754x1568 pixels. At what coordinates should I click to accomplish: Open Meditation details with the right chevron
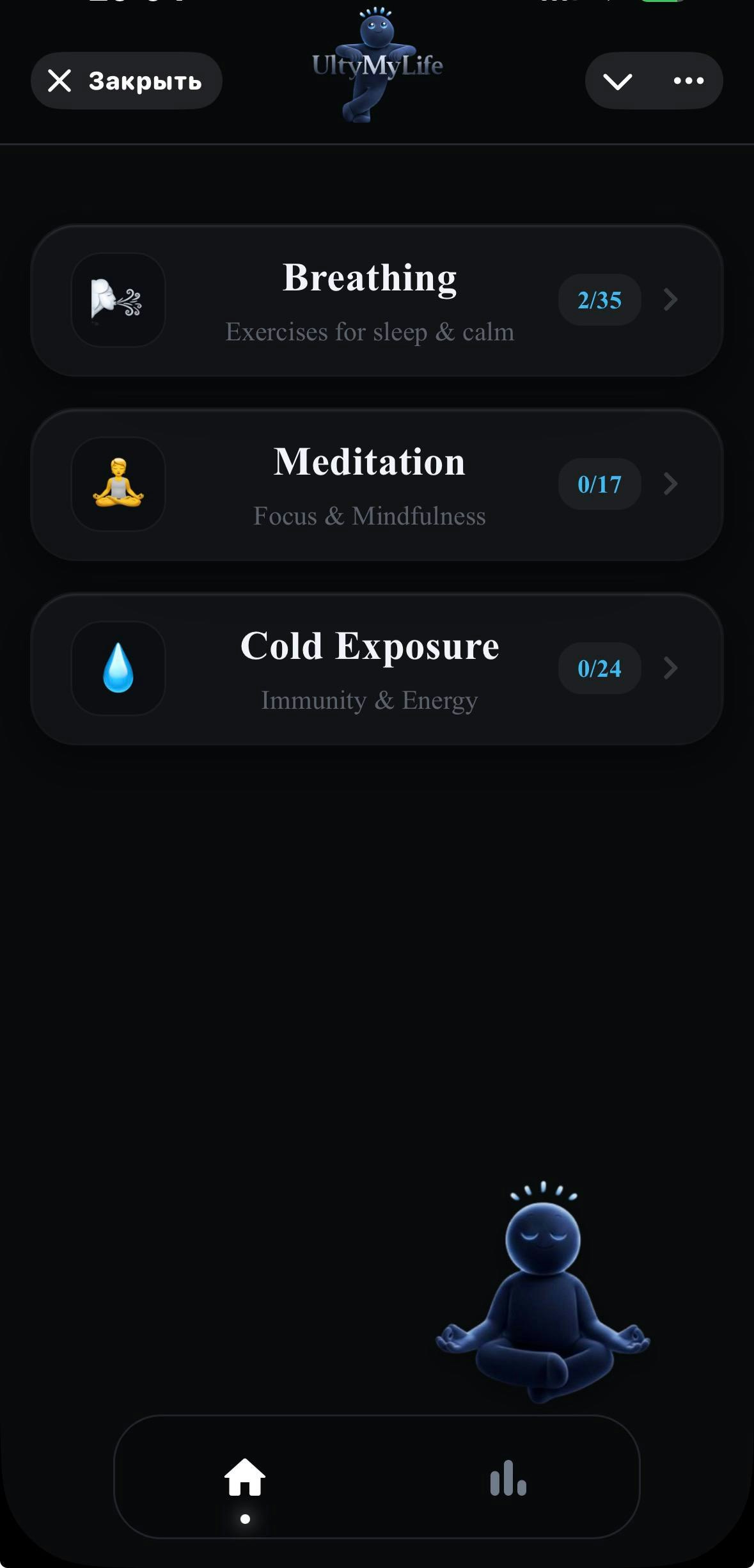[670, 484]
